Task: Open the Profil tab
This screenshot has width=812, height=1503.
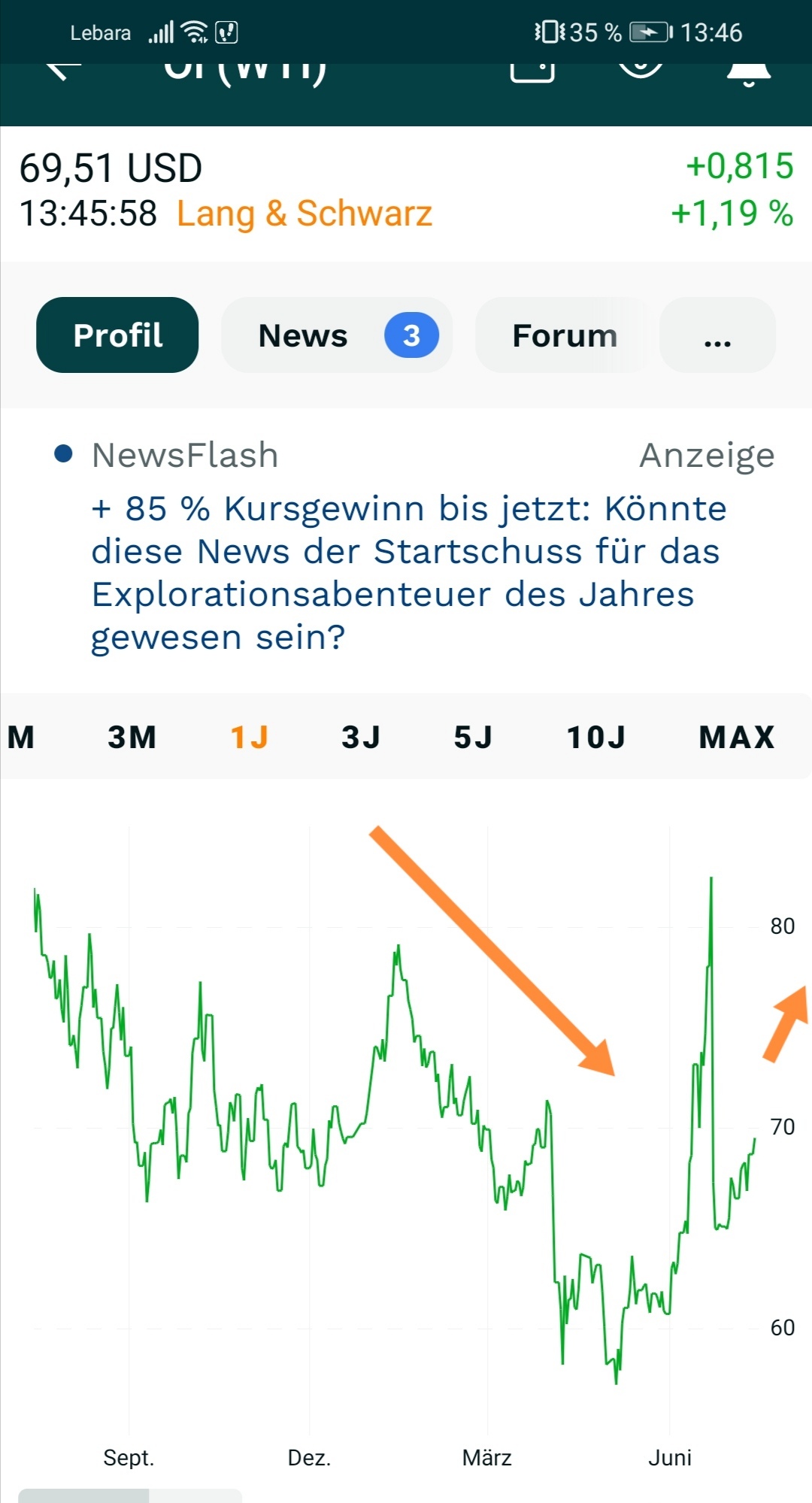Action: (117, 335)
